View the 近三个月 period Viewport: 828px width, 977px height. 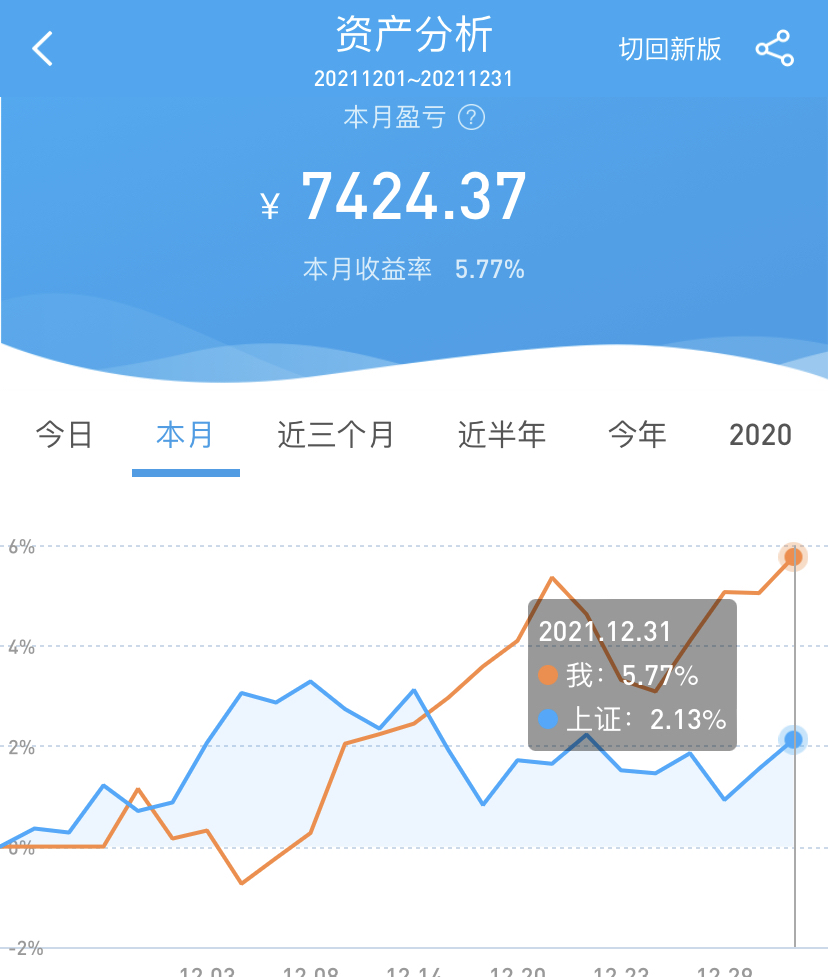(x=336, y=434)
